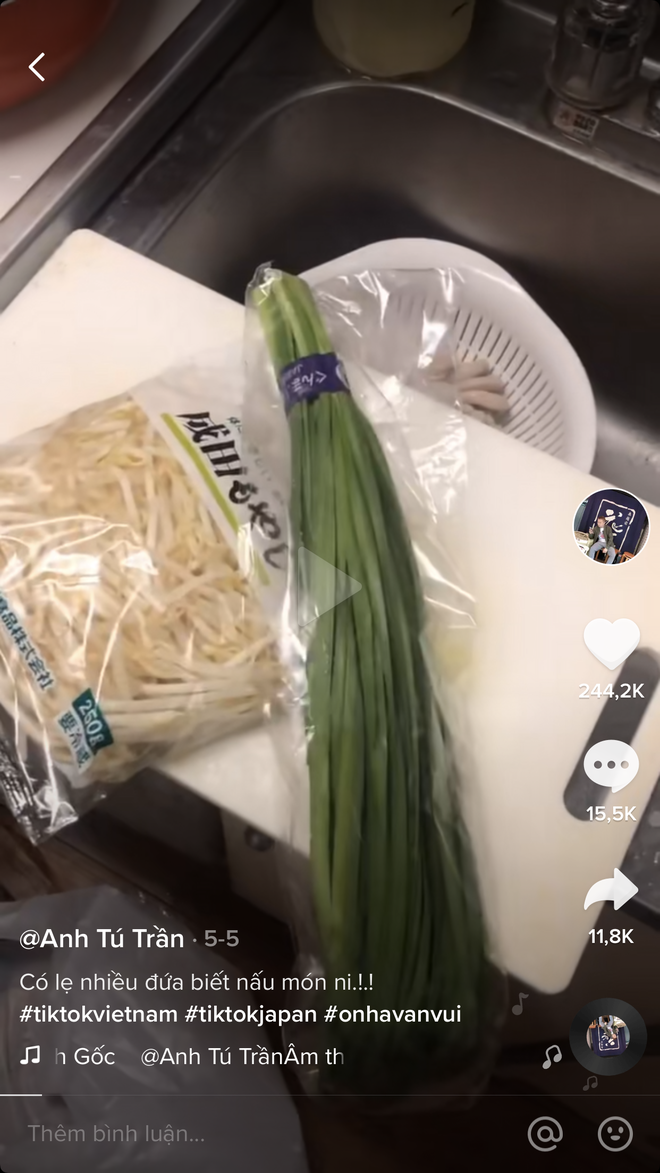Open the comments bubble

click(x=611, y=767)
